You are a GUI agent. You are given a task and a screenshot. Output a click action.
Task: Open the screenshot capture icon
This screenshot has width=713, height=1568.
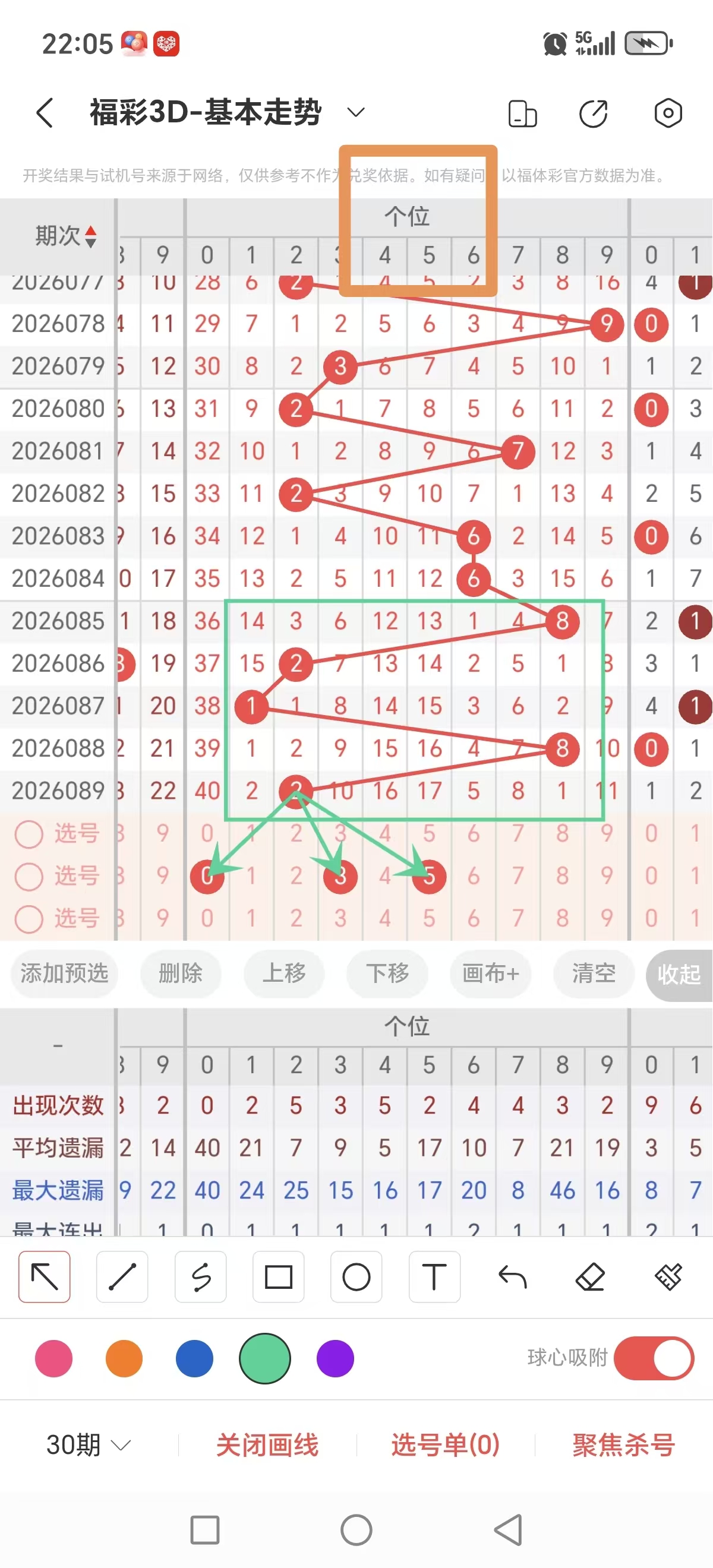point(667,113)
